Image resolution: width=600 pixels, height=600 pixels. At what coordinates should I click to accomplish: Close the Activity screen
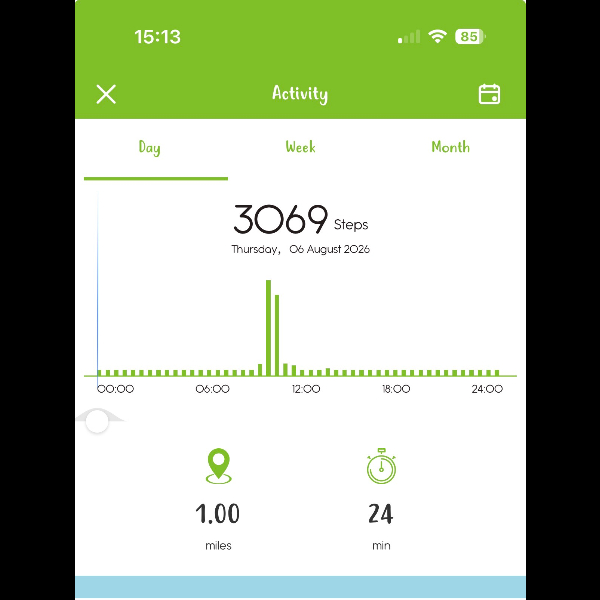coord(106,94)
